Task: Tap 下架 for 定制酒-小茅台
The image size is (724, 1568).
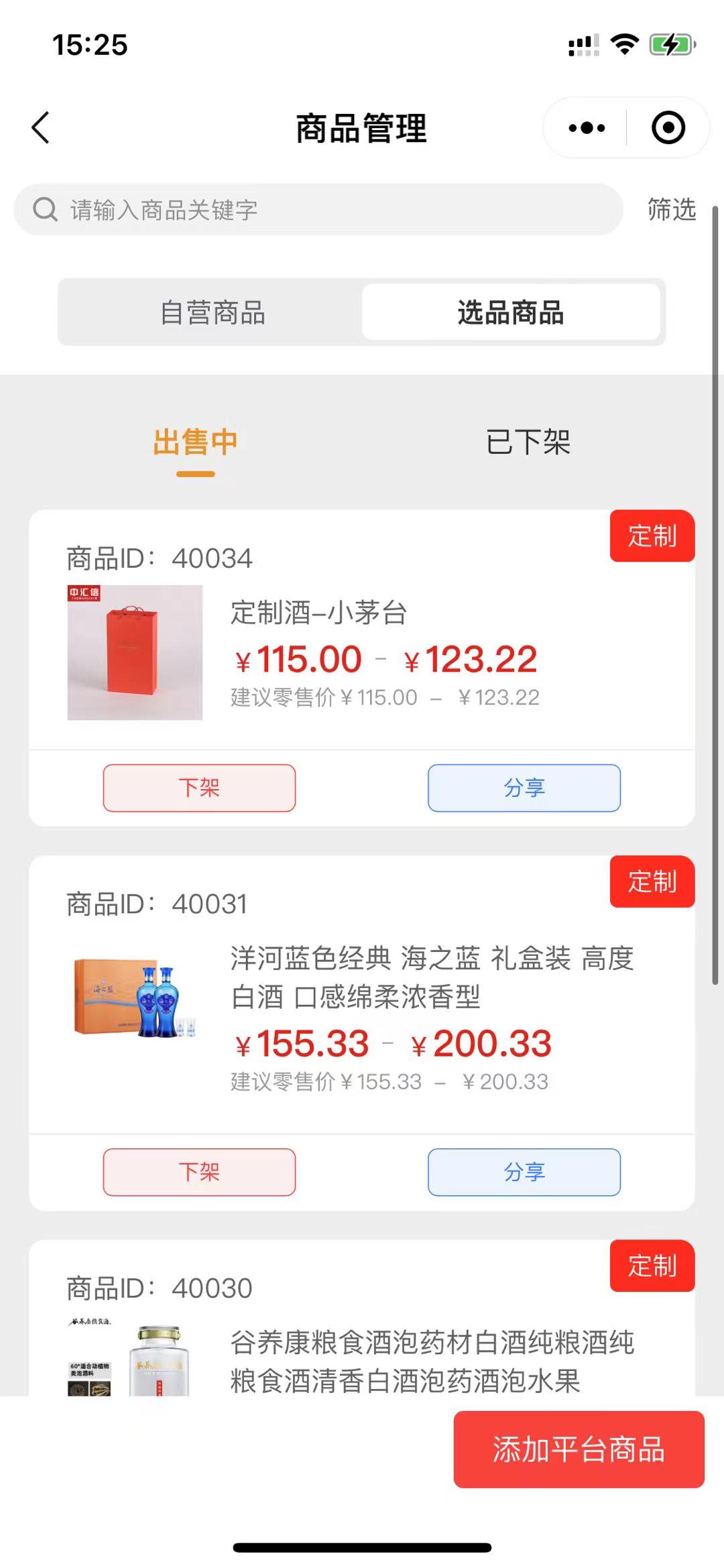Action: pos(199,788)
